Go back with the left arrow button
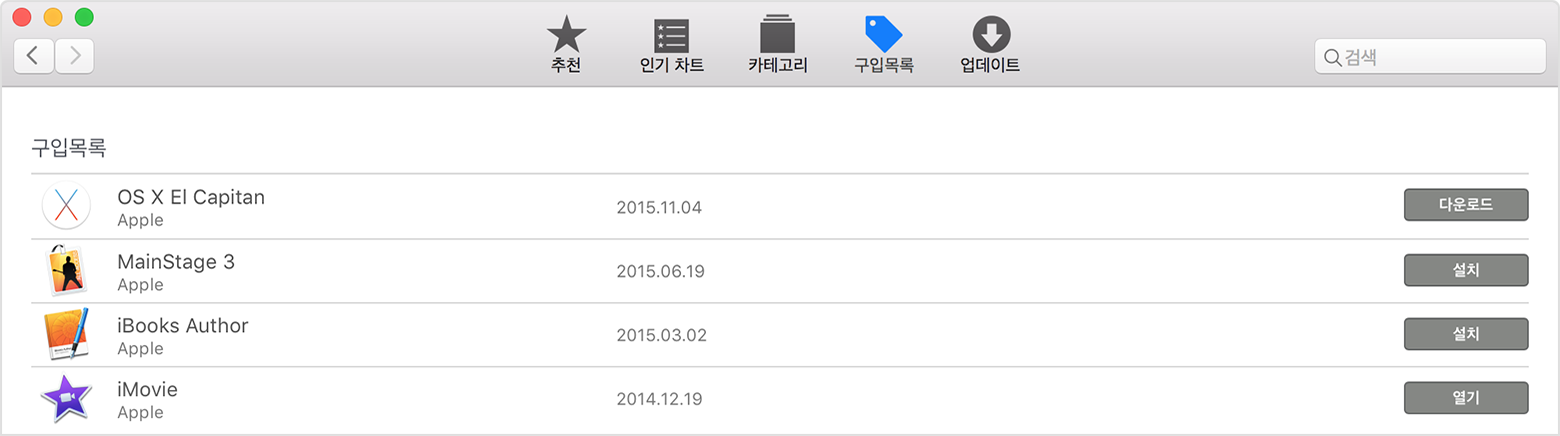The height and width of the screenshot is (436, 1560). click(x=34, y=56)
